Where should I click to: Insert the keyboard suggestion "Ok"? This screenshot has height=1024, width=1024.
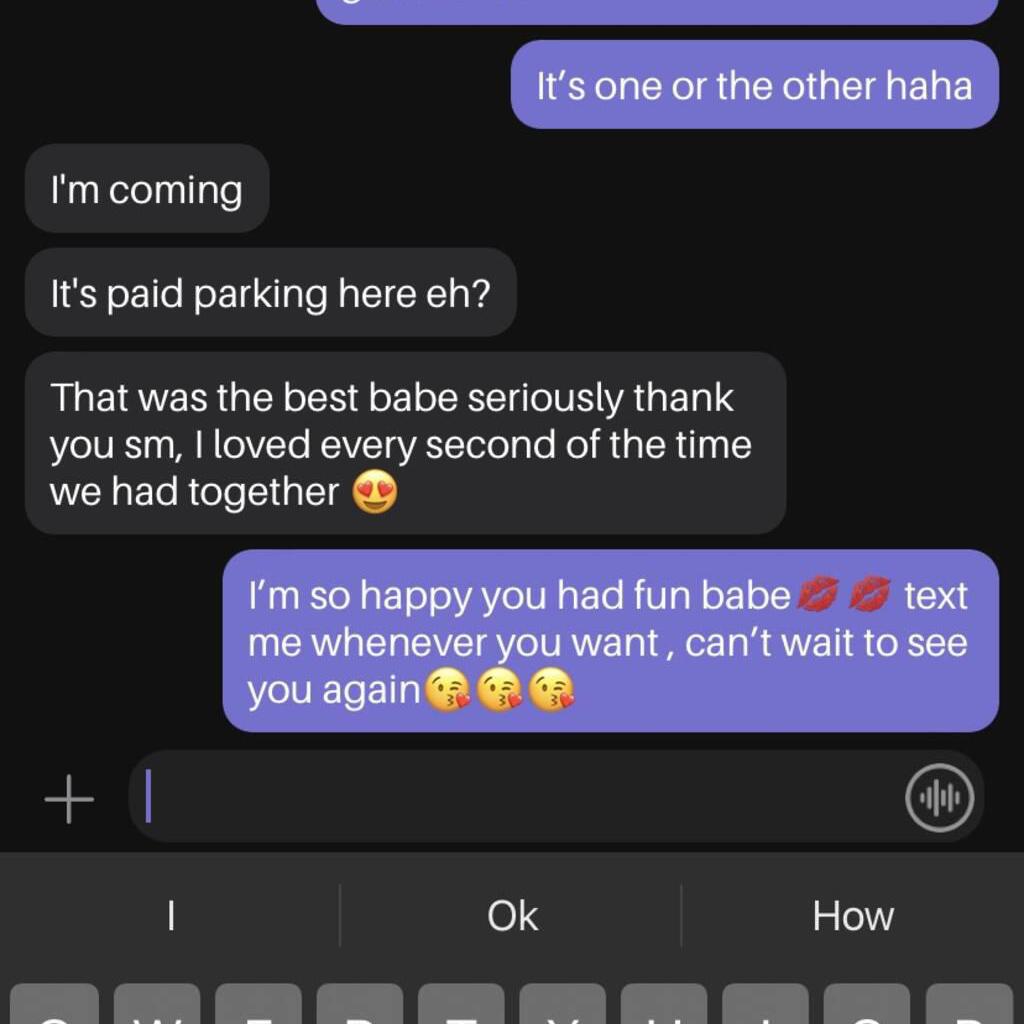512,916
